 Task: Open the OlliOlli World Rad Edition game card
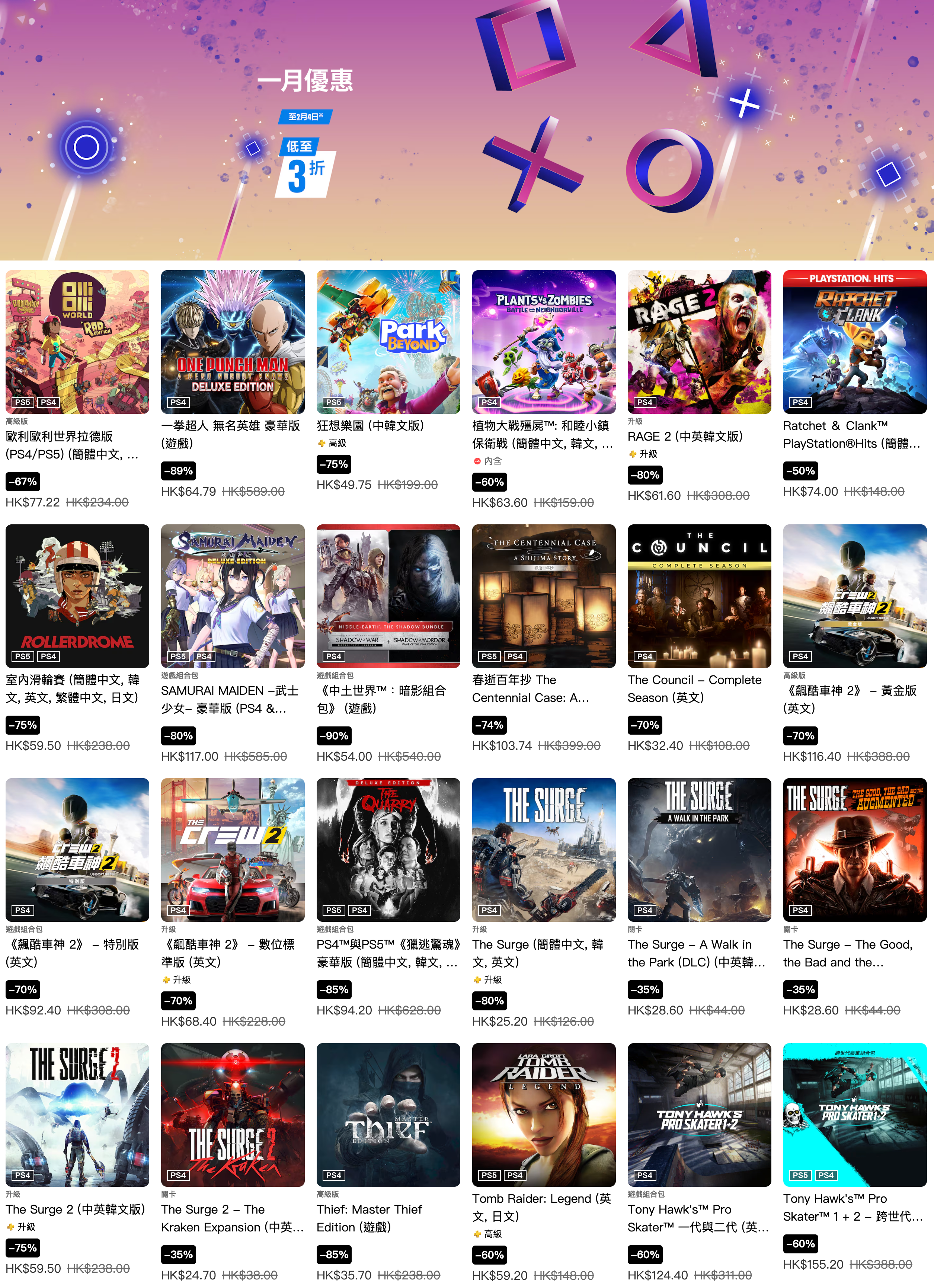[77, 342]
